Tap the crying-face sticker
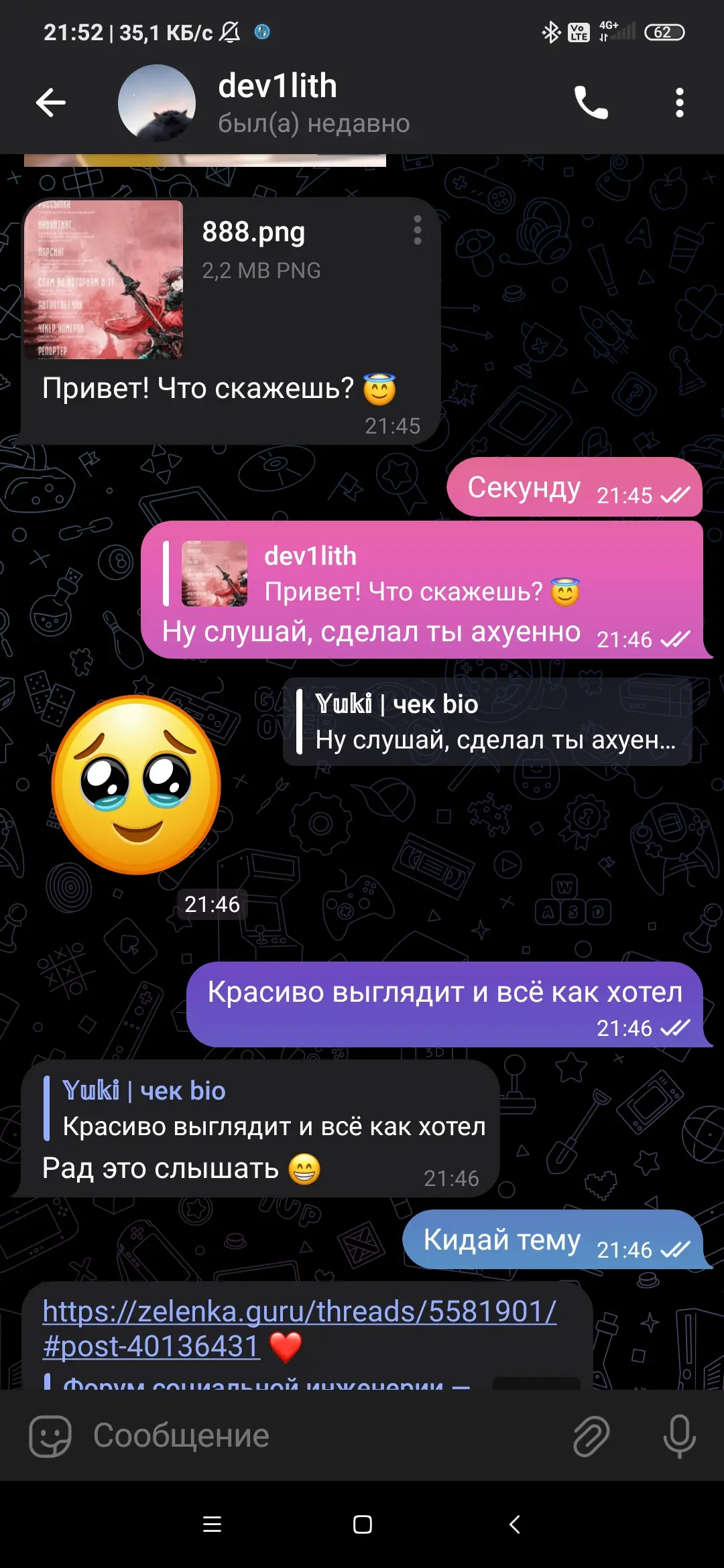724x1568 pixels. pyautogui.click(x=136, y=785)
